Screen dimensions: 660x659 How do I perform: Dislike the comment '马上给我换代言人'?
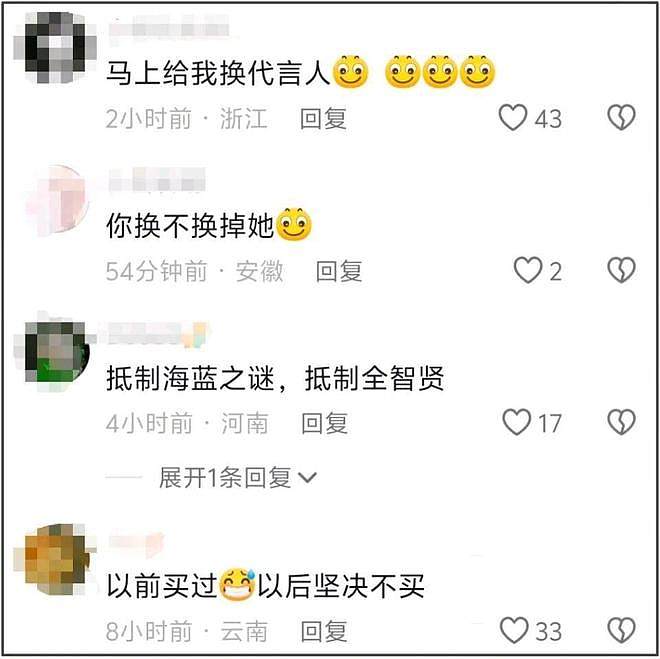(622, 118)
